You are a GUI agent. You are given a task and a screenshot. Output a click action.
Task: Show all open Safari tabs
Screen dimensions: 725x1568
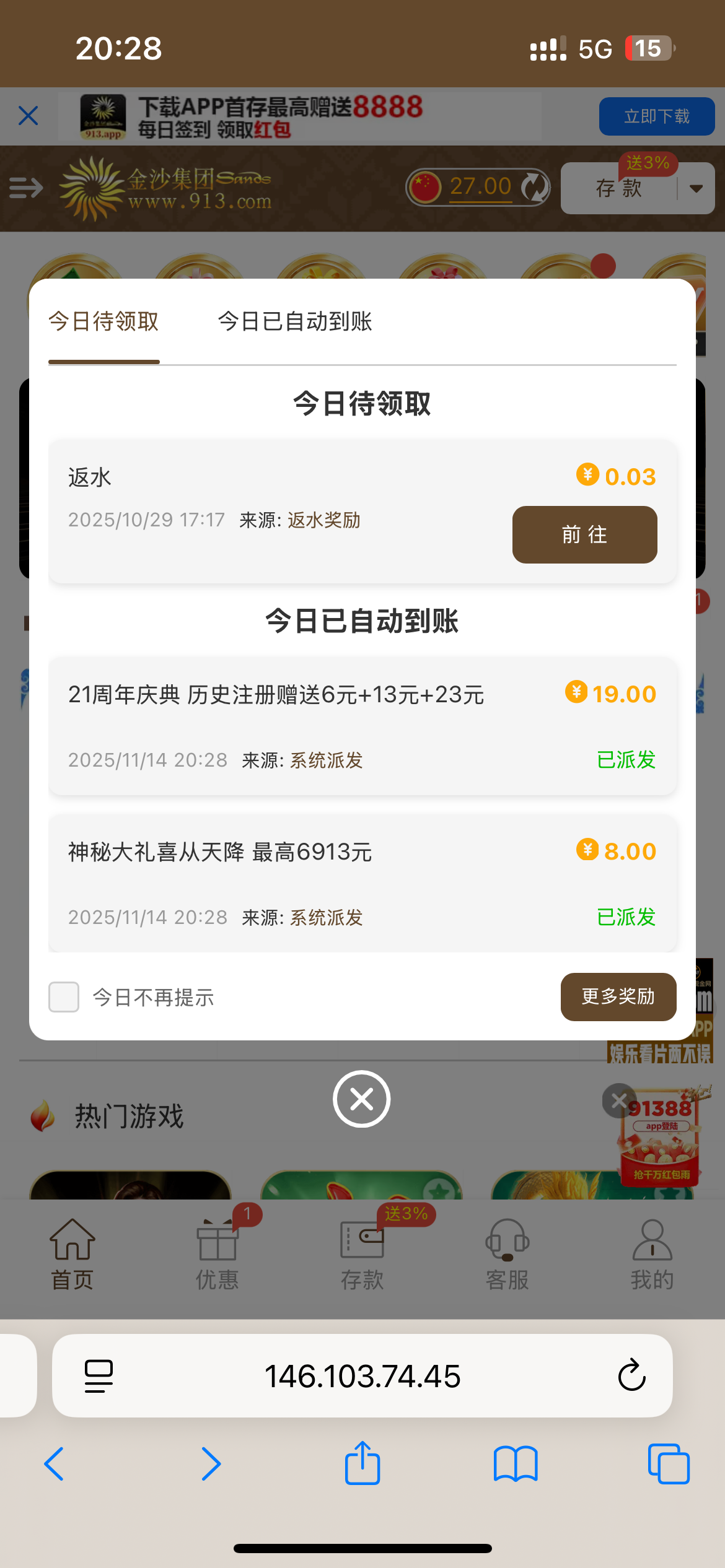(668, 1464)
